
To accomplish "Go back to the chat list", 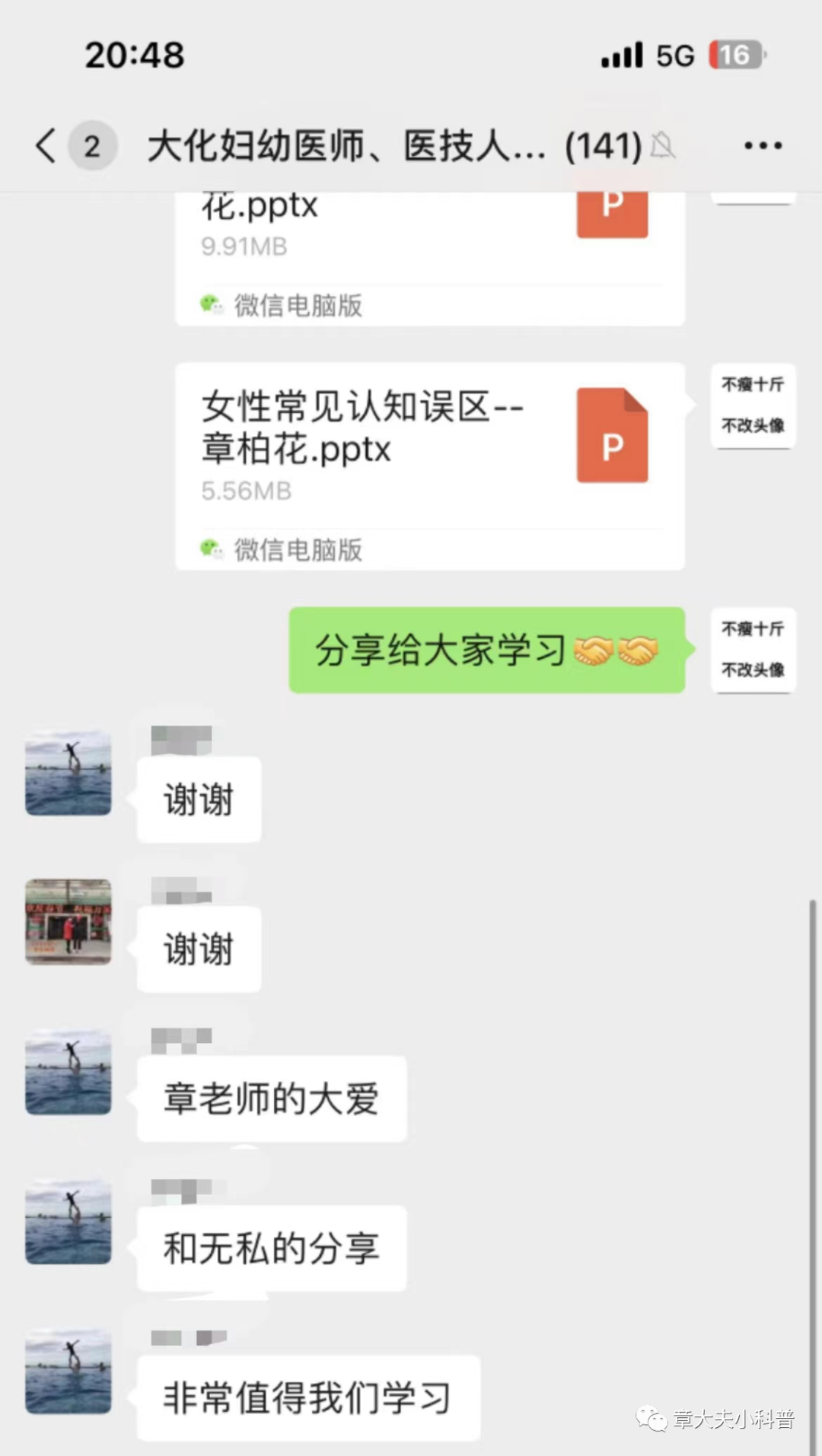I will [47, 145].
